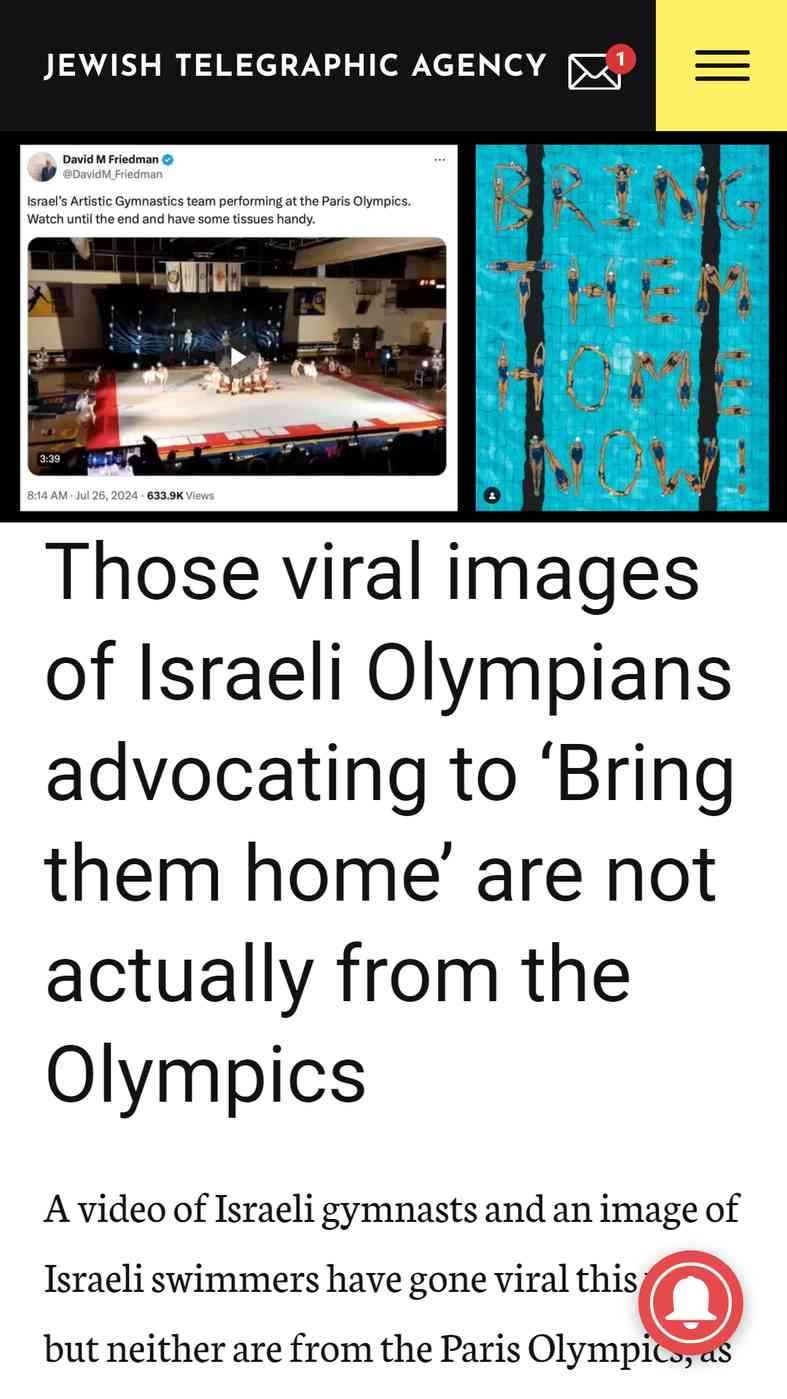Screen dimensions: 787x1399
Task: Open the newsletter envelope icon
Action: (x=595, y=71)
